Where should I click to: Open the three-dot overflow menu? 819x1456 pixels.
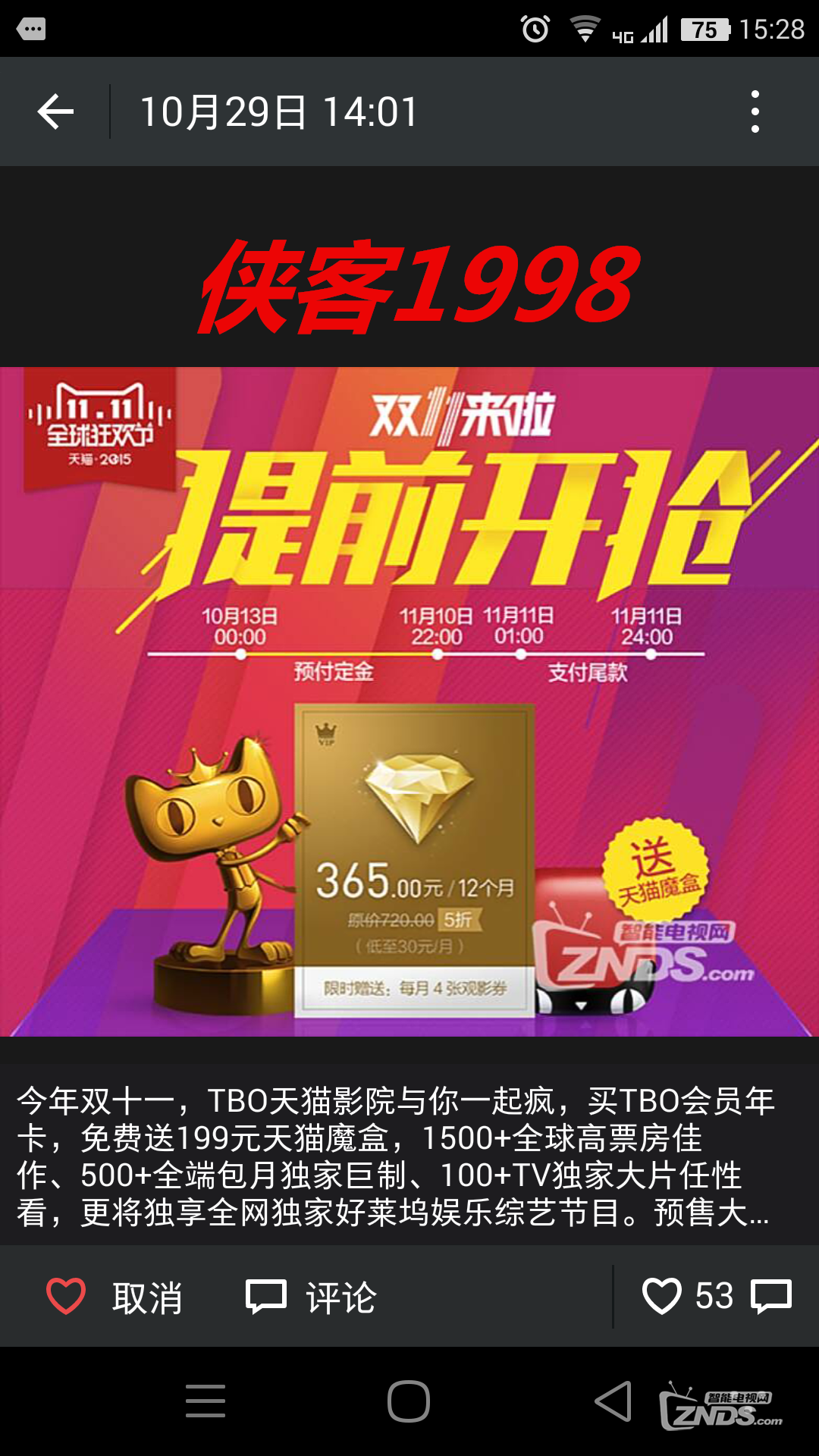(x=755, y=112)
